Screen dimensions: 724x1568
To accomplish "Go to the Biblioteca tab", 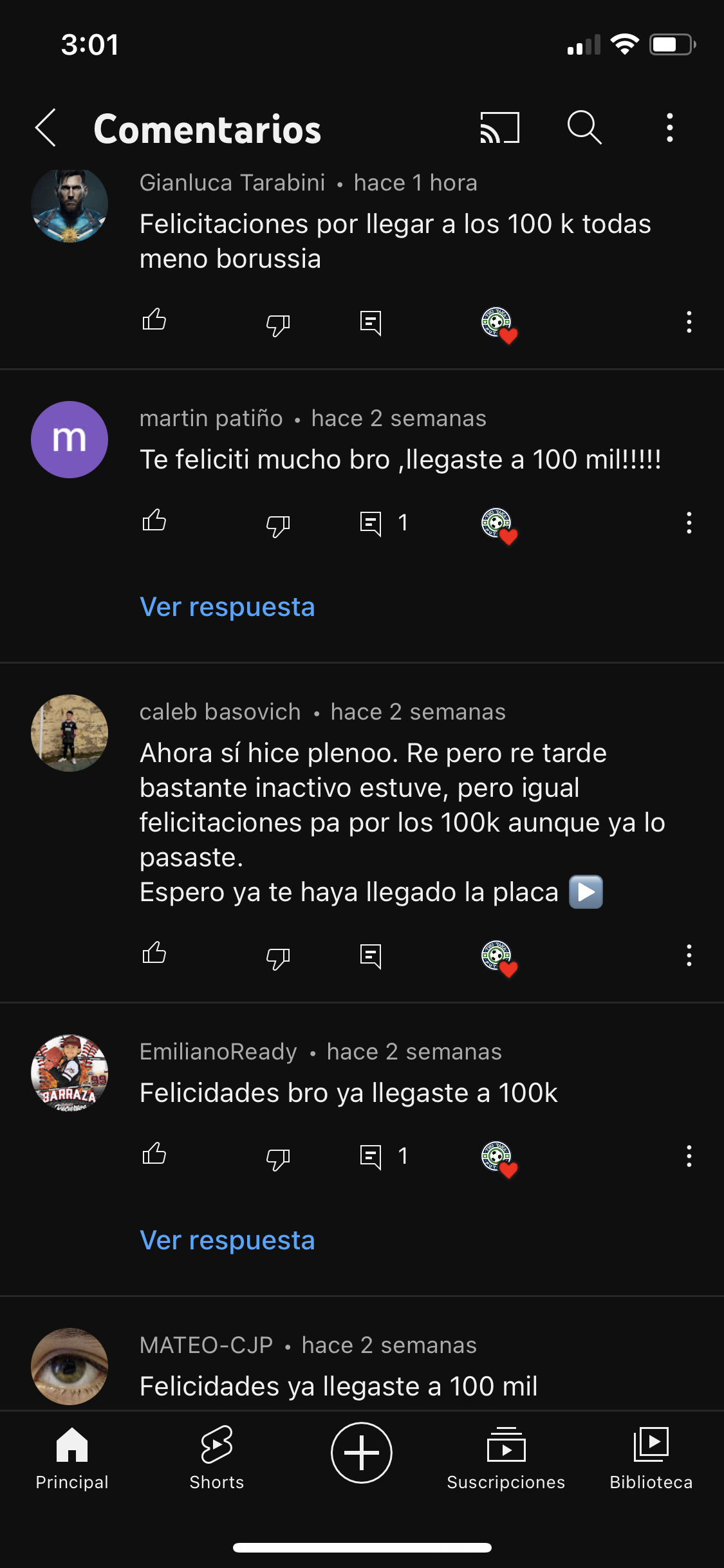I will [651, 1457].
